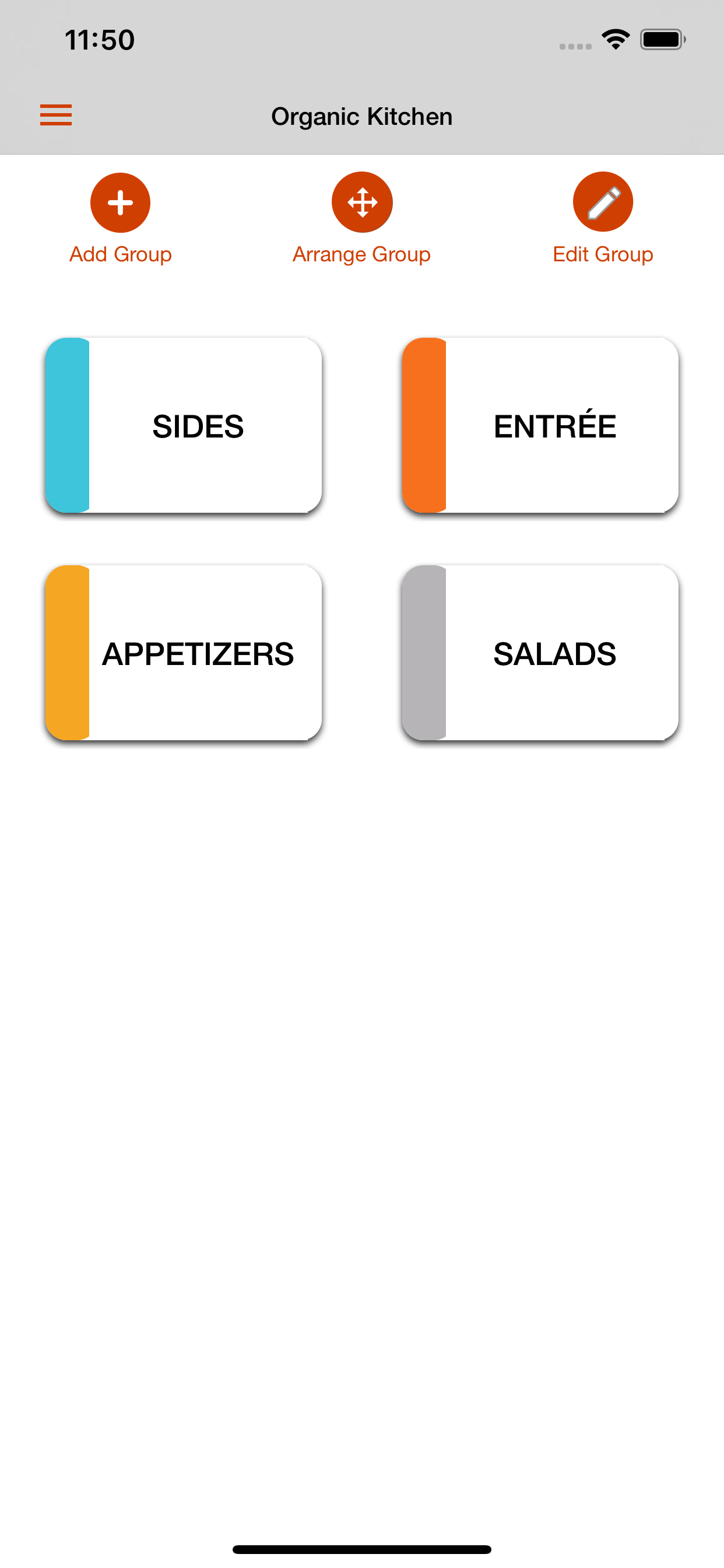View the APPETIZERS group
This screenshot has width=724, height=1568.
[184, 653]
